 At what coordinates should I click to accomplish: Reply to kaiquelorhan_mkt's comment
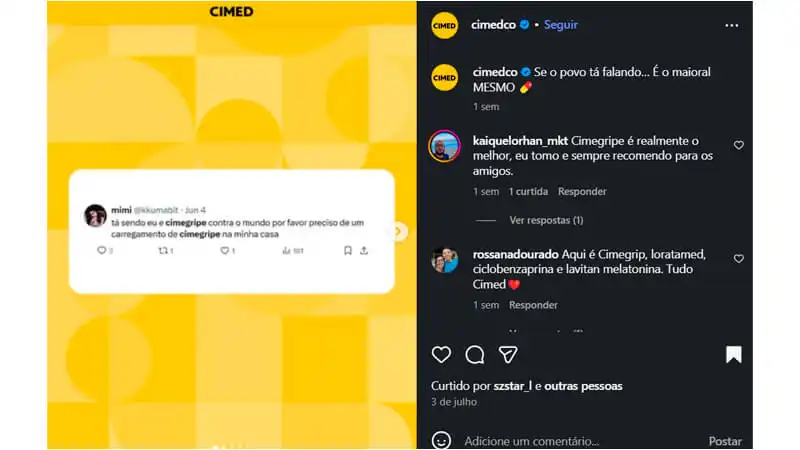tap(582, 191)
